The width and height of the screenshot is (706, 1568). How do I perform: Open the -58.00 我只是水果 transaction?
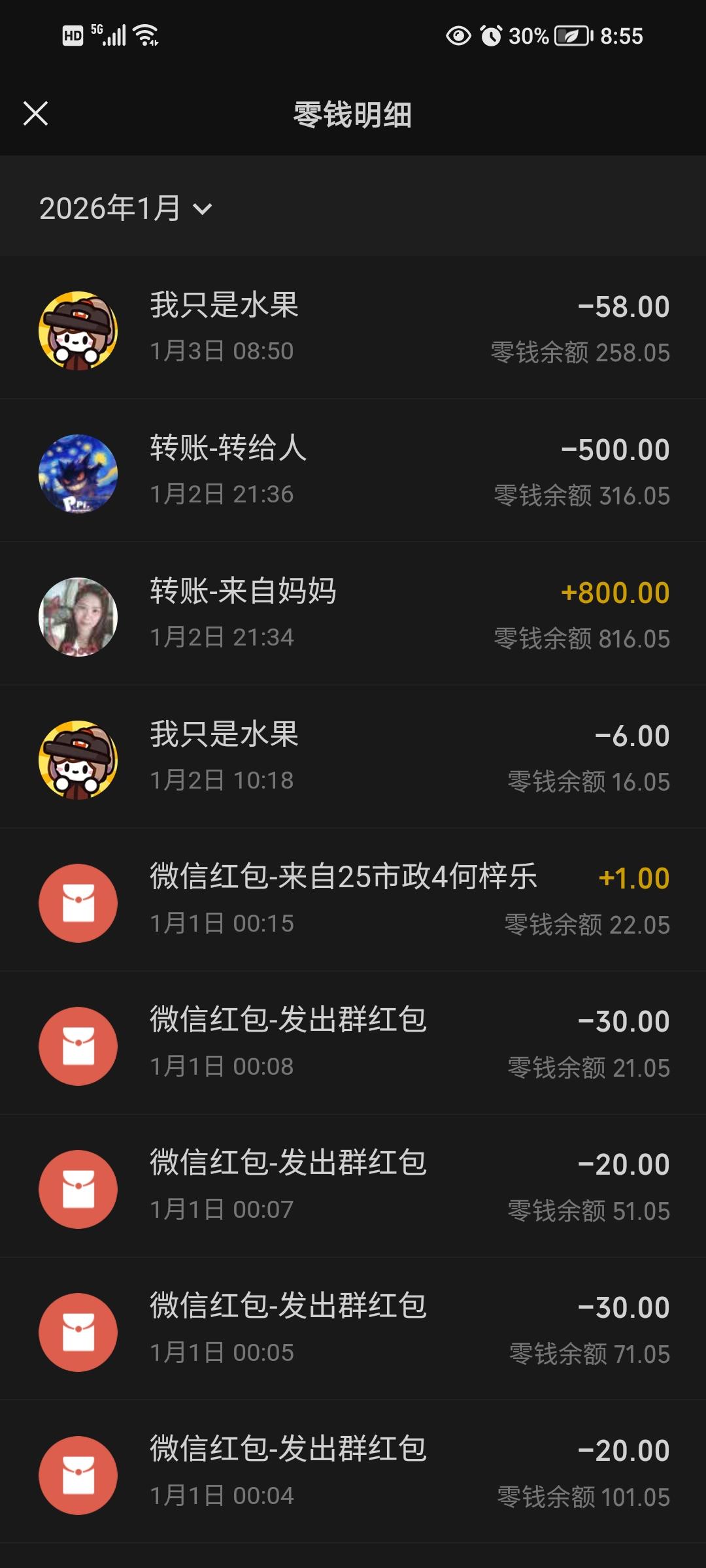click(x=353, y=328)
